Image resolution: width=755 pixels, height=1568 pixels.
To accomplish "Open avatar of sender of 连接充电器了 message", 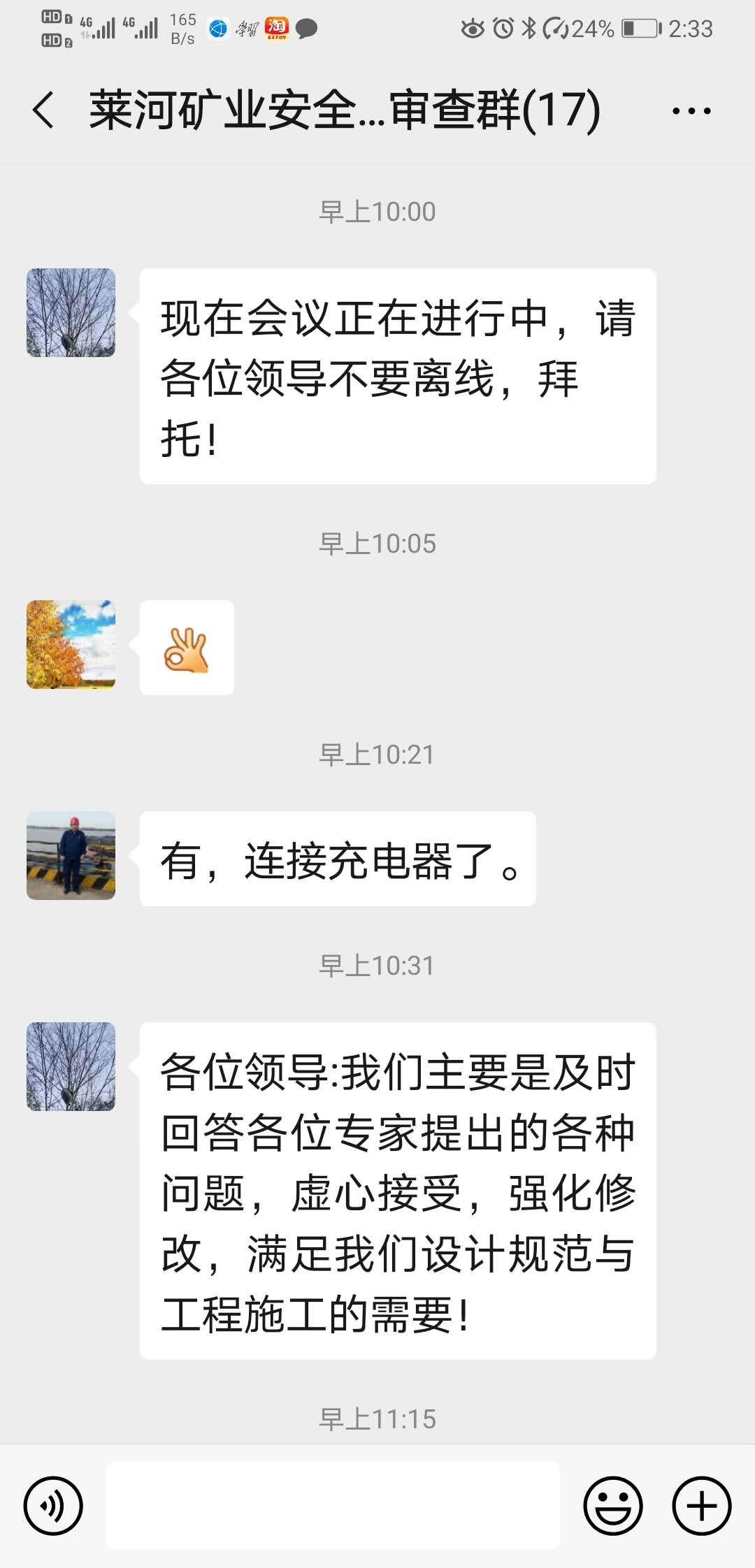I will tap(71, 855).
